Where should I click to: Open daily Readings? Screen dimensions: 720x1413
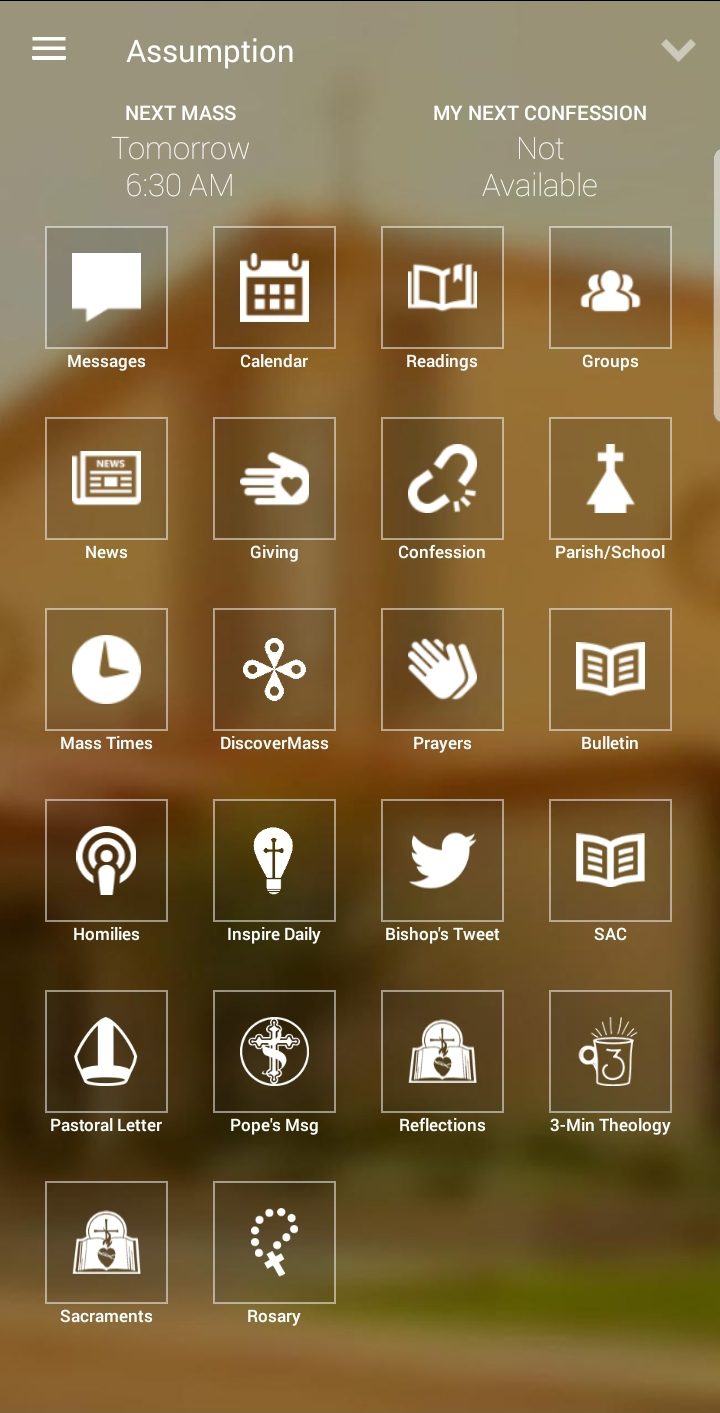click(442, 286)
